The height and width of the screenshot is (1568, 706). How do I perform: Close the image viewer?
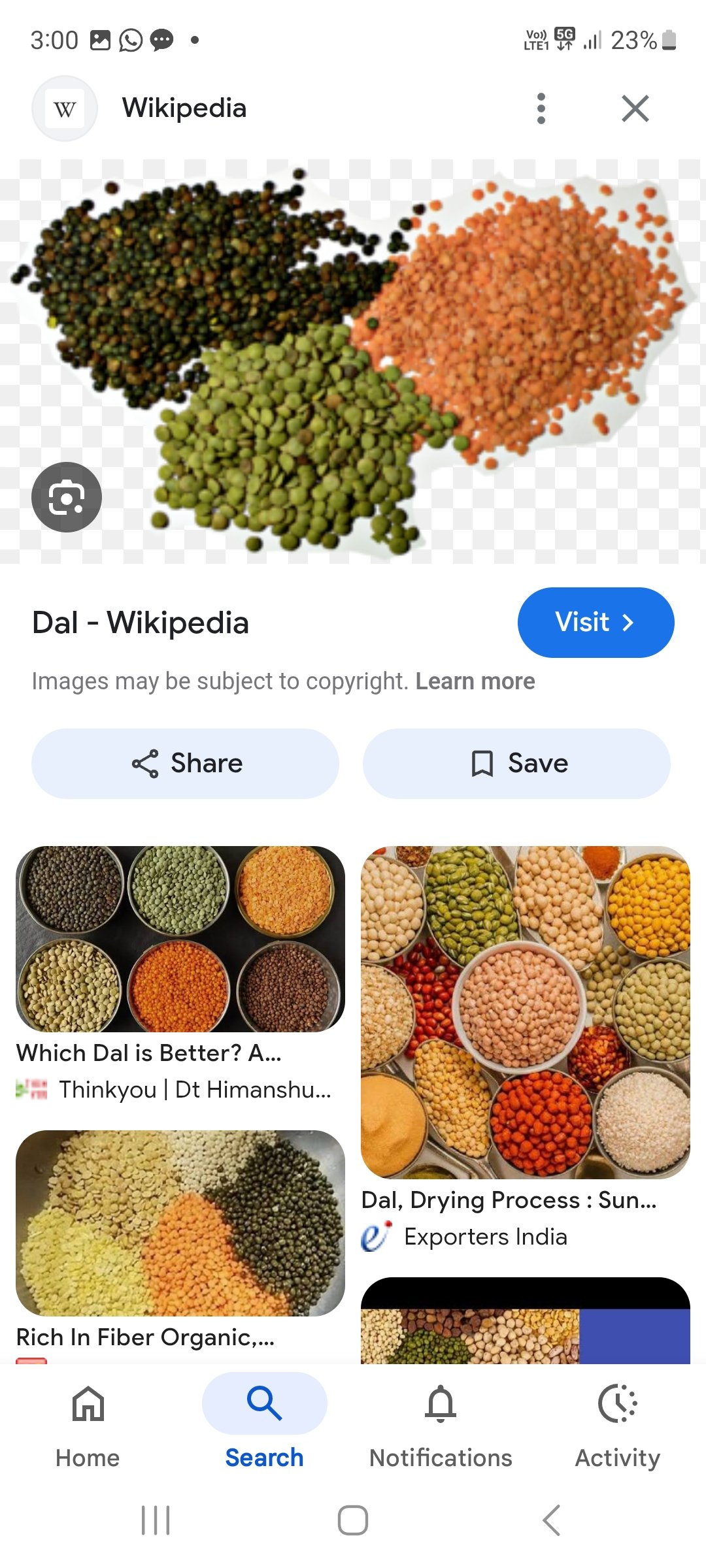(635, 108)
